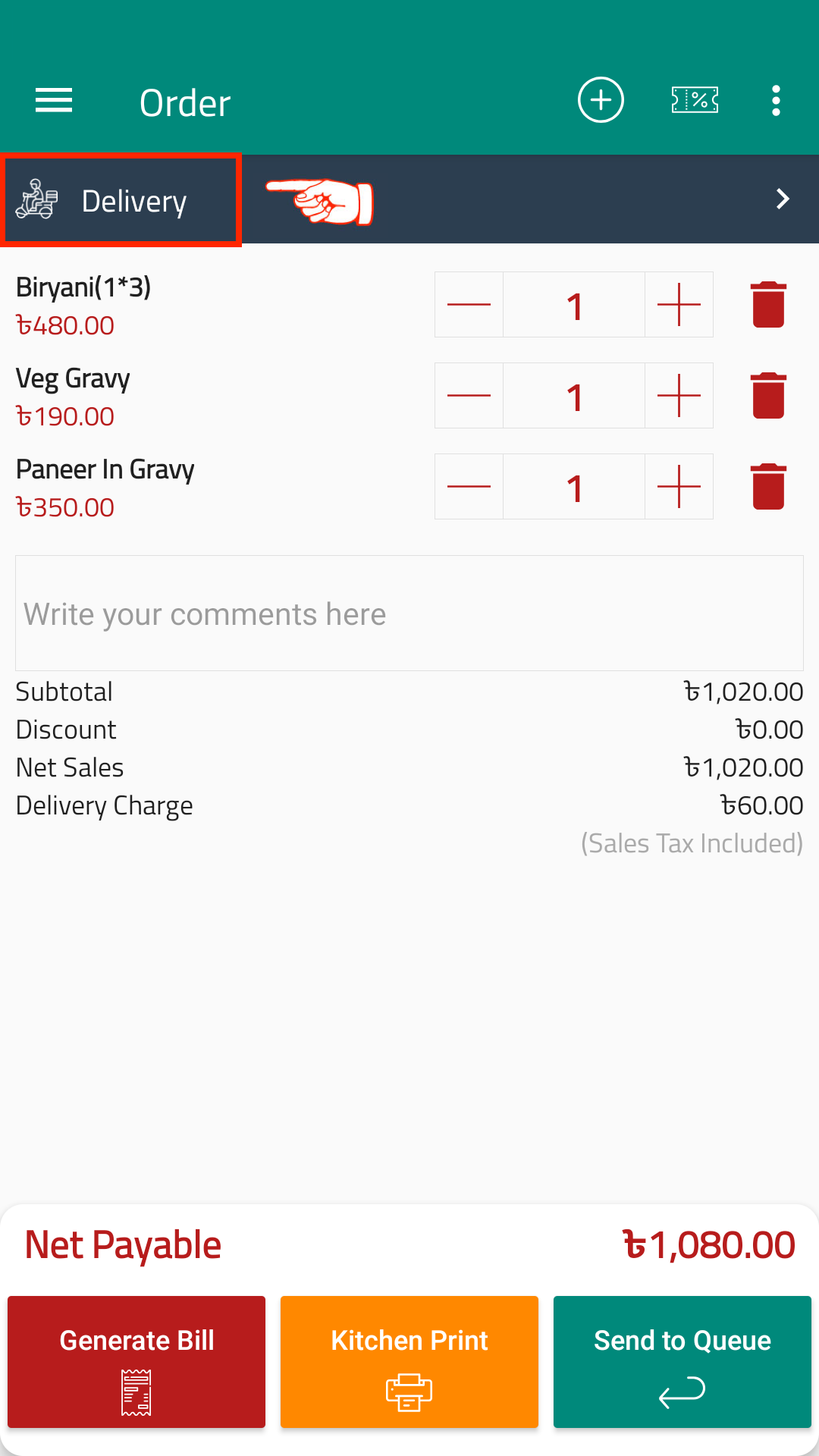819x1456 pixels.
Task: Increase Paneer In Gravy quantity
Action: click(679, 487)
